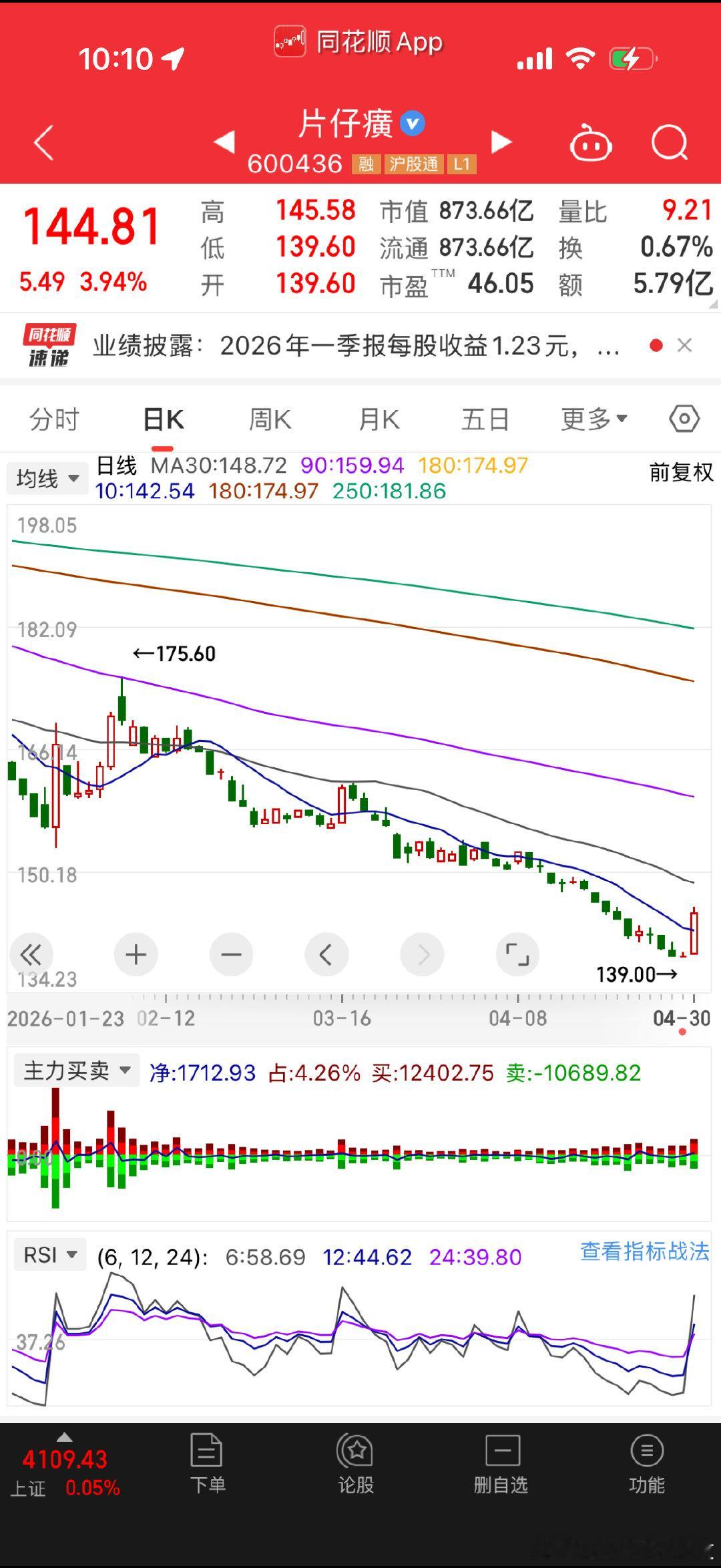The image size is (721, 1568).
Task: Open the RSI indicator dropdown
Action: (x=49, y=1254)
